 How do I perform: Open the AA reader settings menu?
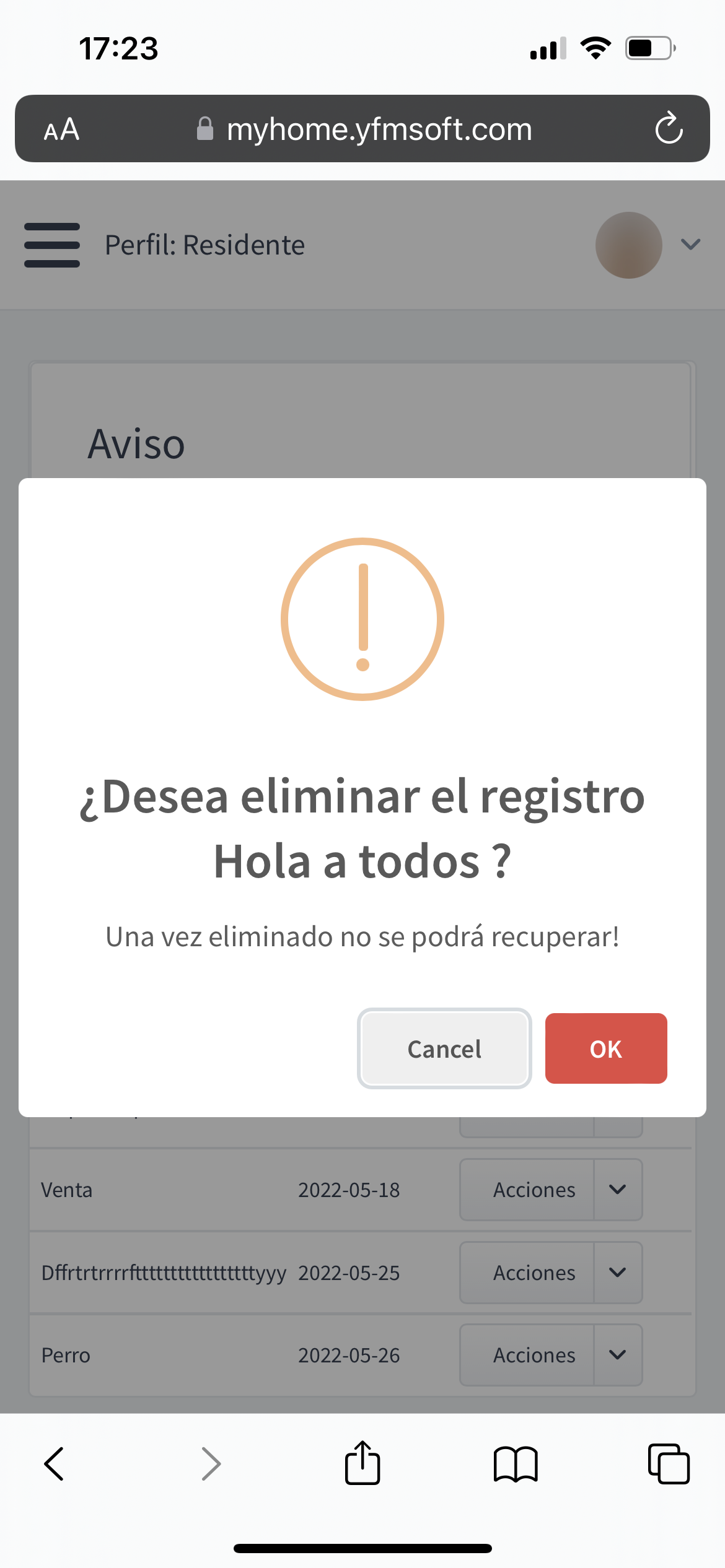(61, 129)
